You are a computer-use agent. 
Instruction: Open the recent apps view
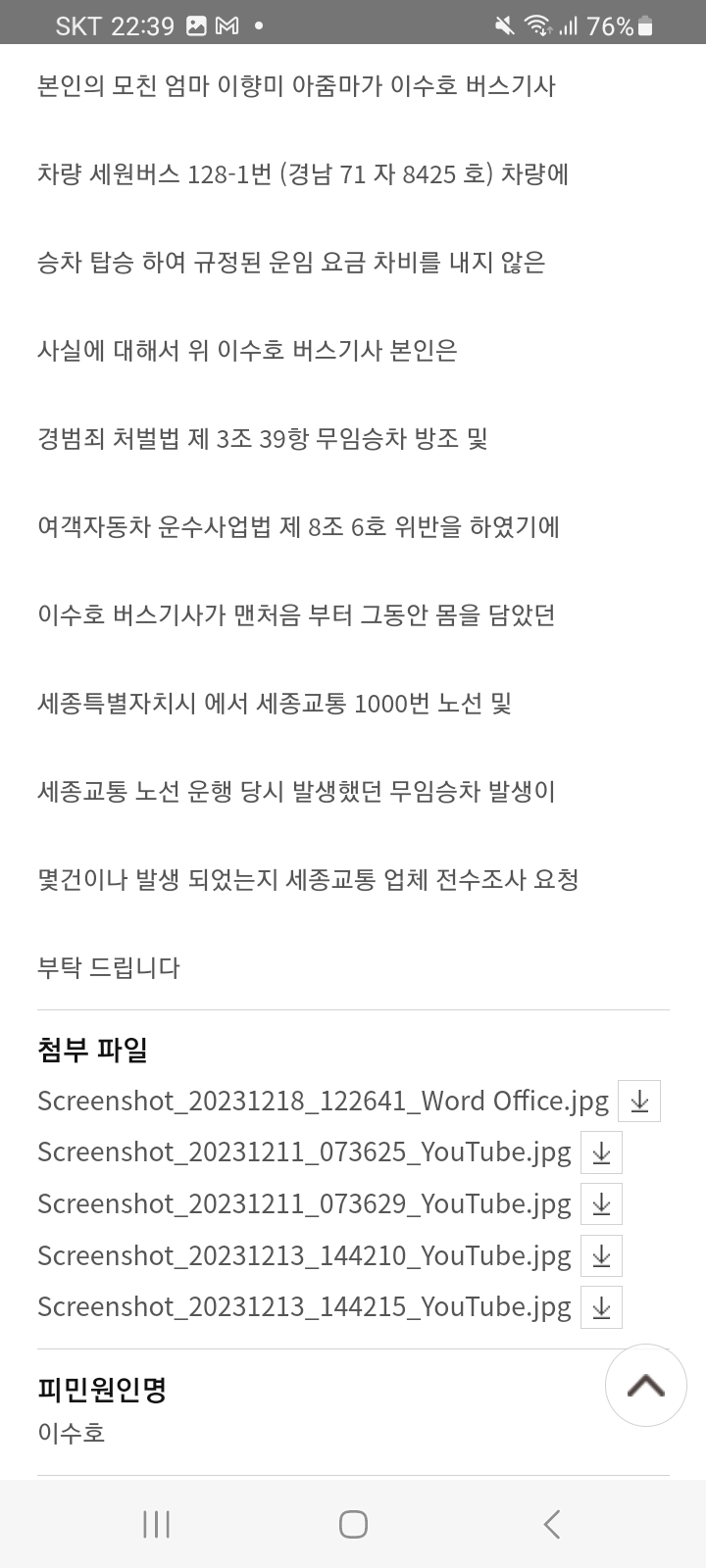(156, 1524)
